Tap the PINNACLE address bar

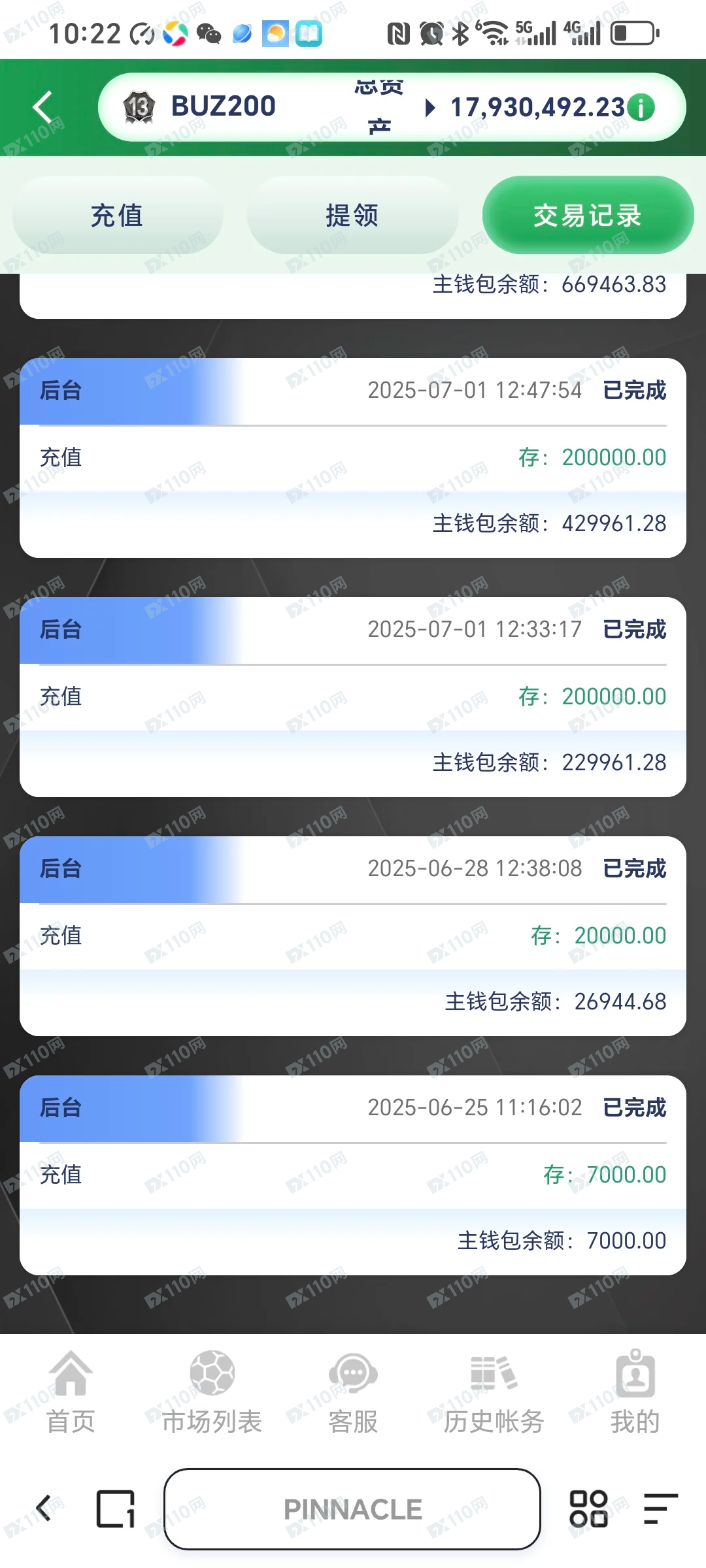(x=352, y=1510)
